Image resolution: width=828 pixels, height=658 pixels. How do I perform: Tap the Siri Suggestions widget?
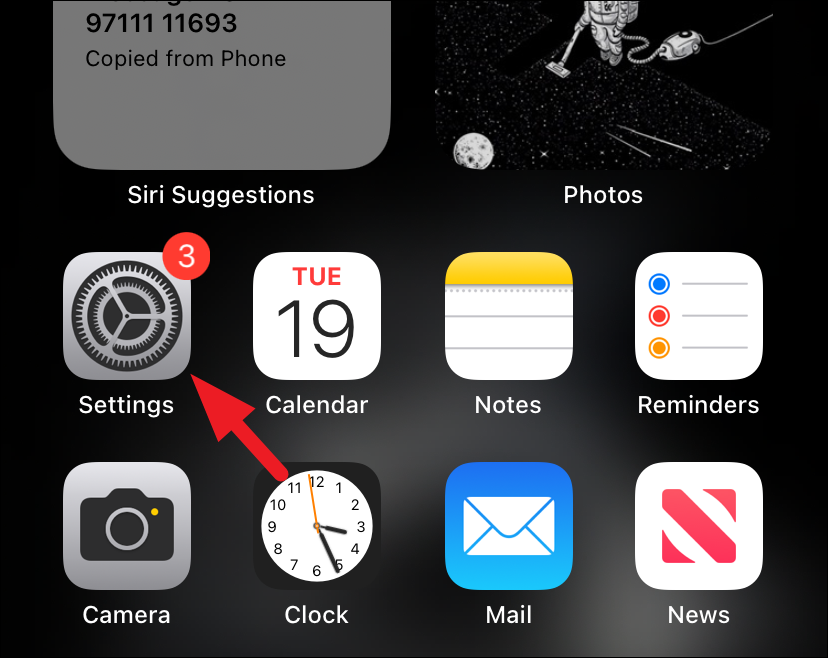(221, 80)
